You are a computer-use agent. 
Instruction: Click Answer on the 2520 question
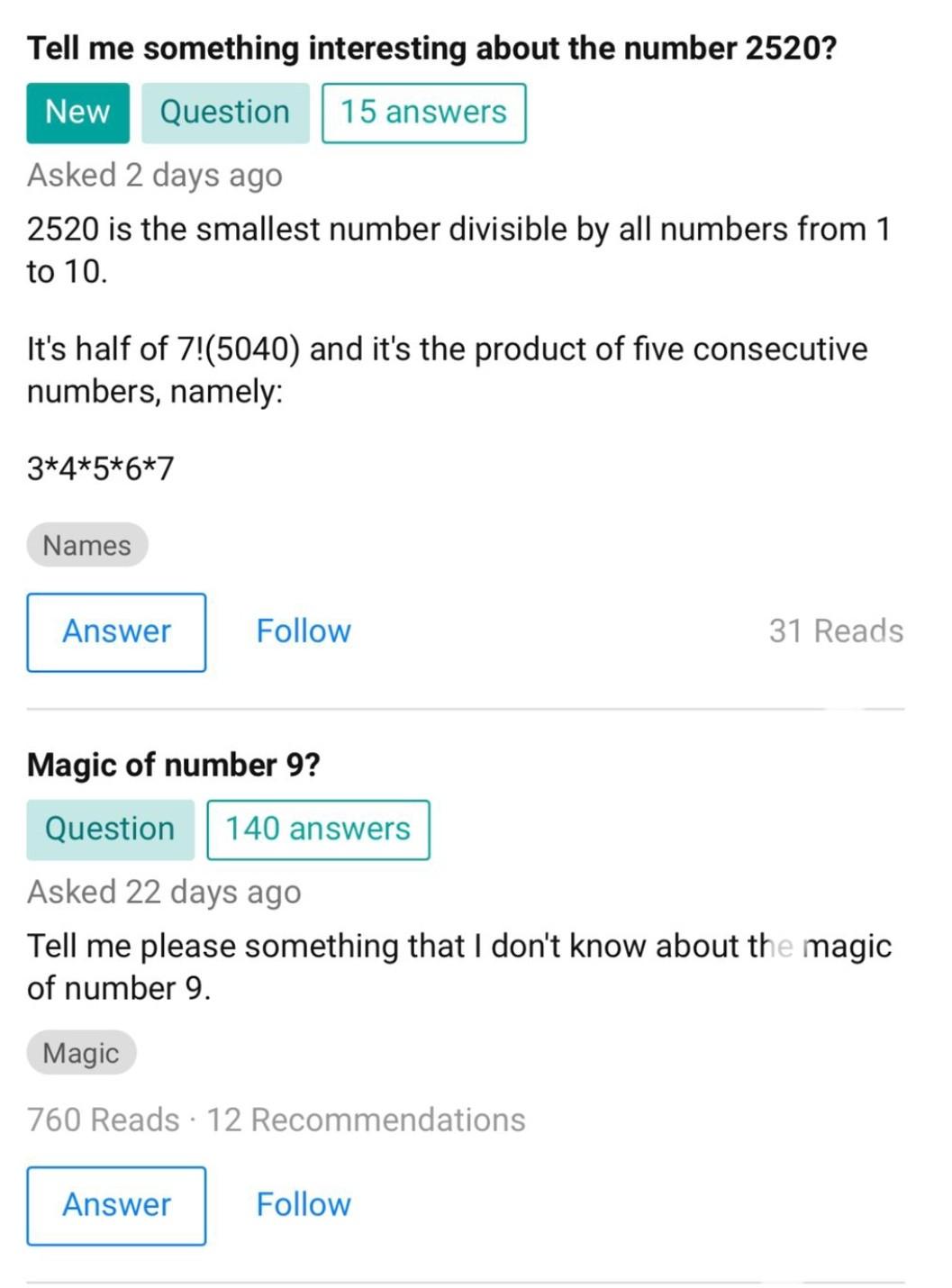pyautogui.click(x=115, y=630)
